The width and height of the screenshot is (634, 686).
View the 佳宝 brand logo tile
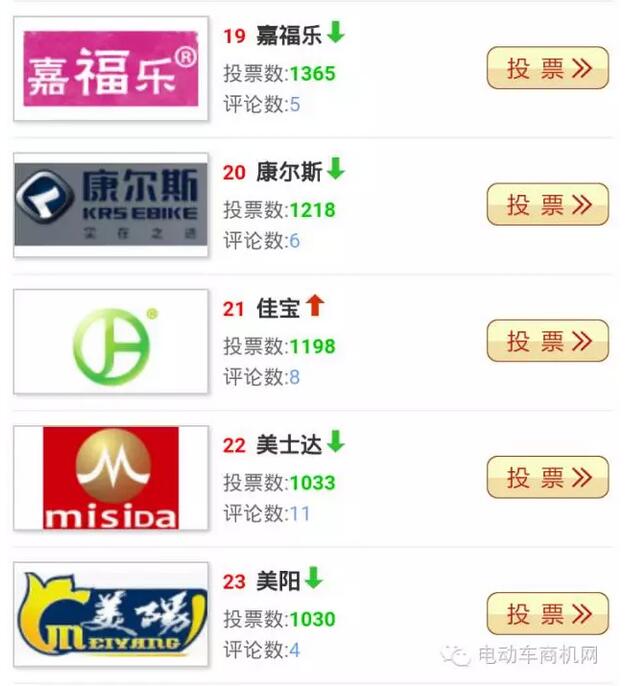click(x=111, y=342)
